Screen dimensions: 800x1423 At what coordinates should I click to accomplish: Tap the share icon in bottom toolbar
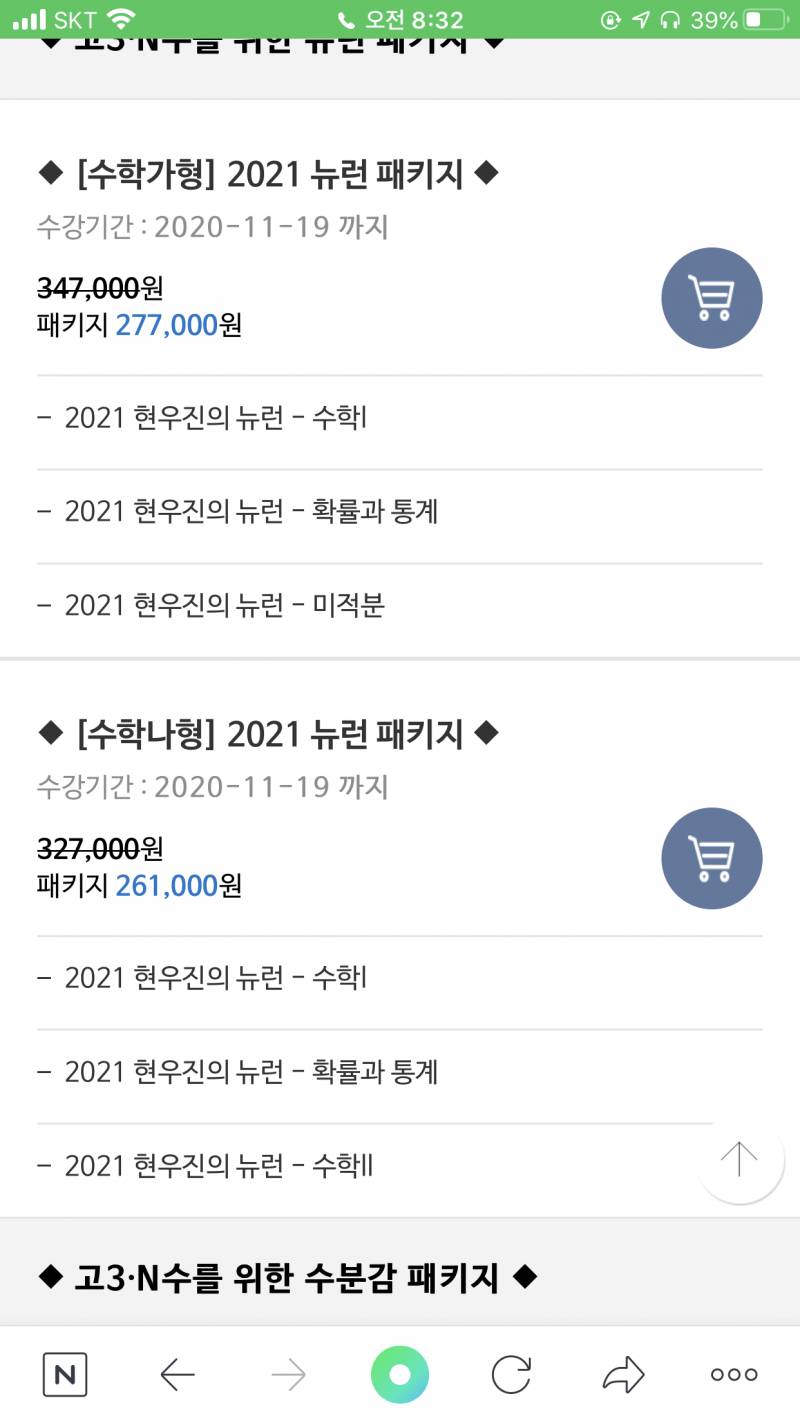click(x=624, y=1374)
